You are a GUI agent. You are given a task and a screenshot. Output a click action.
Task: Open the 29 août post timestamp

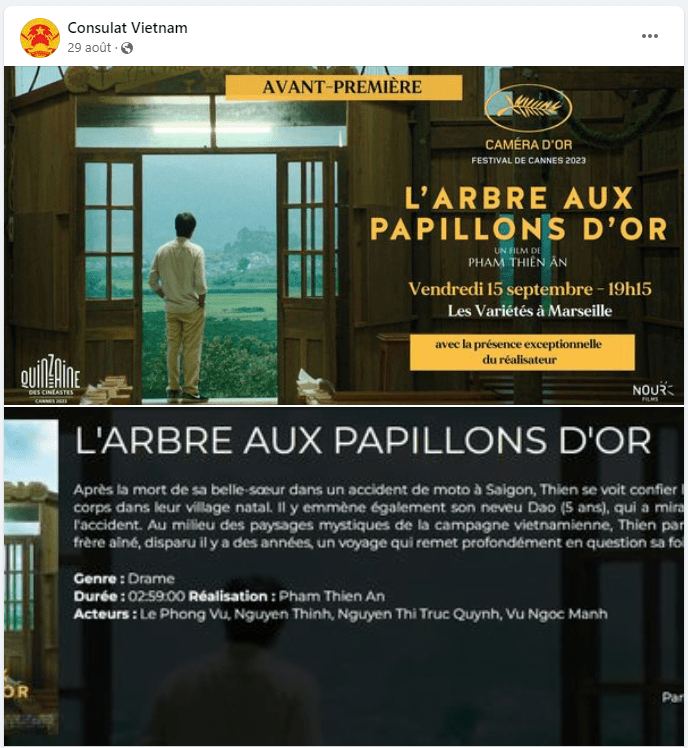pyautogui.click(x=90, y=48)
